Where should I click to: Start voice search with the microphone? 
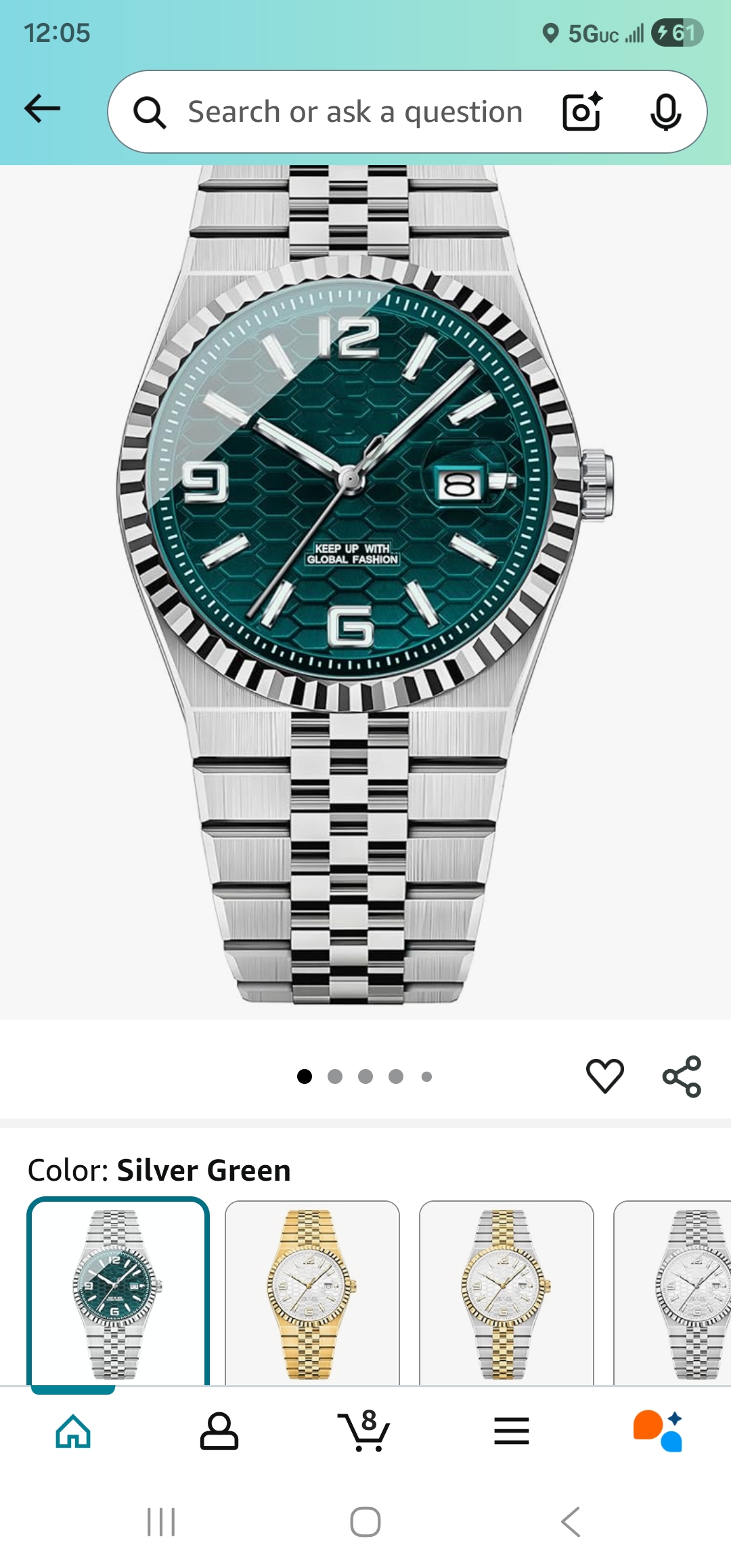click(x=665, y=112)
